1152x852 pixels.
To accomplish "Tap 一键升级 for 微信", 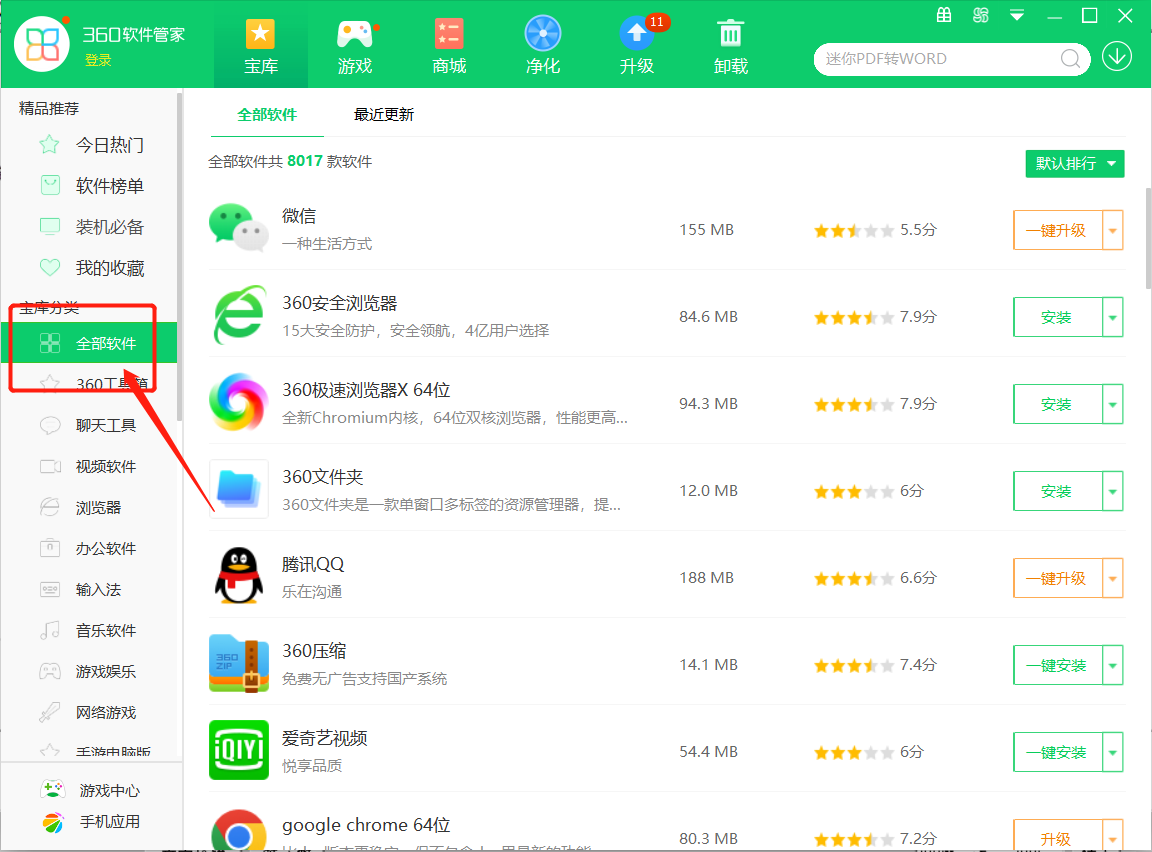I will pyautogui.click(x=1056, y=230).
